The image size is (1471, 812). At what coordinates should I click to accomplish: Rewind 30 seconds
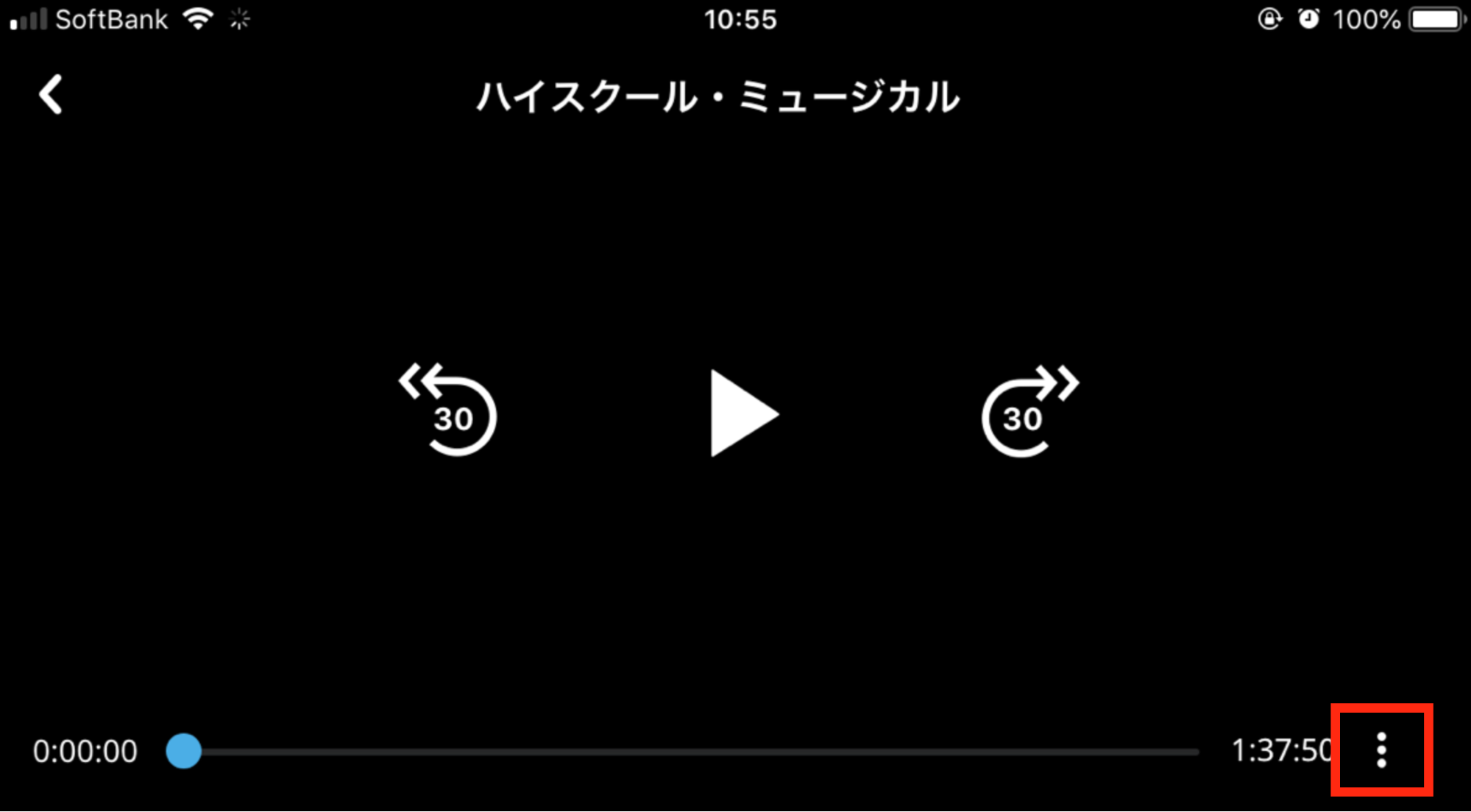tap(450, 412)
